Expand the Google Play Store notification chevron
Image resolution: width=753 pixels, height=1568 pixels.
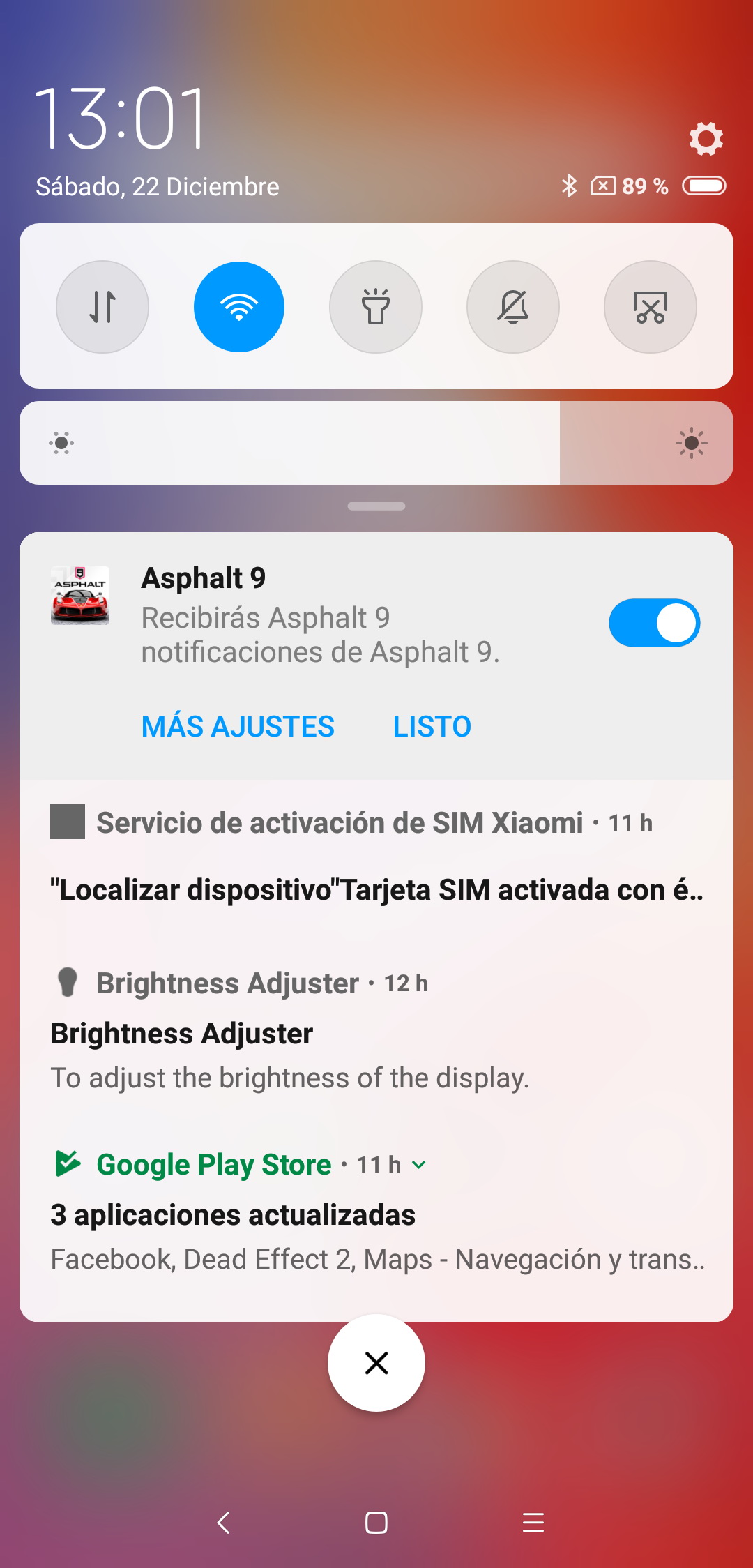[419, 1164]
